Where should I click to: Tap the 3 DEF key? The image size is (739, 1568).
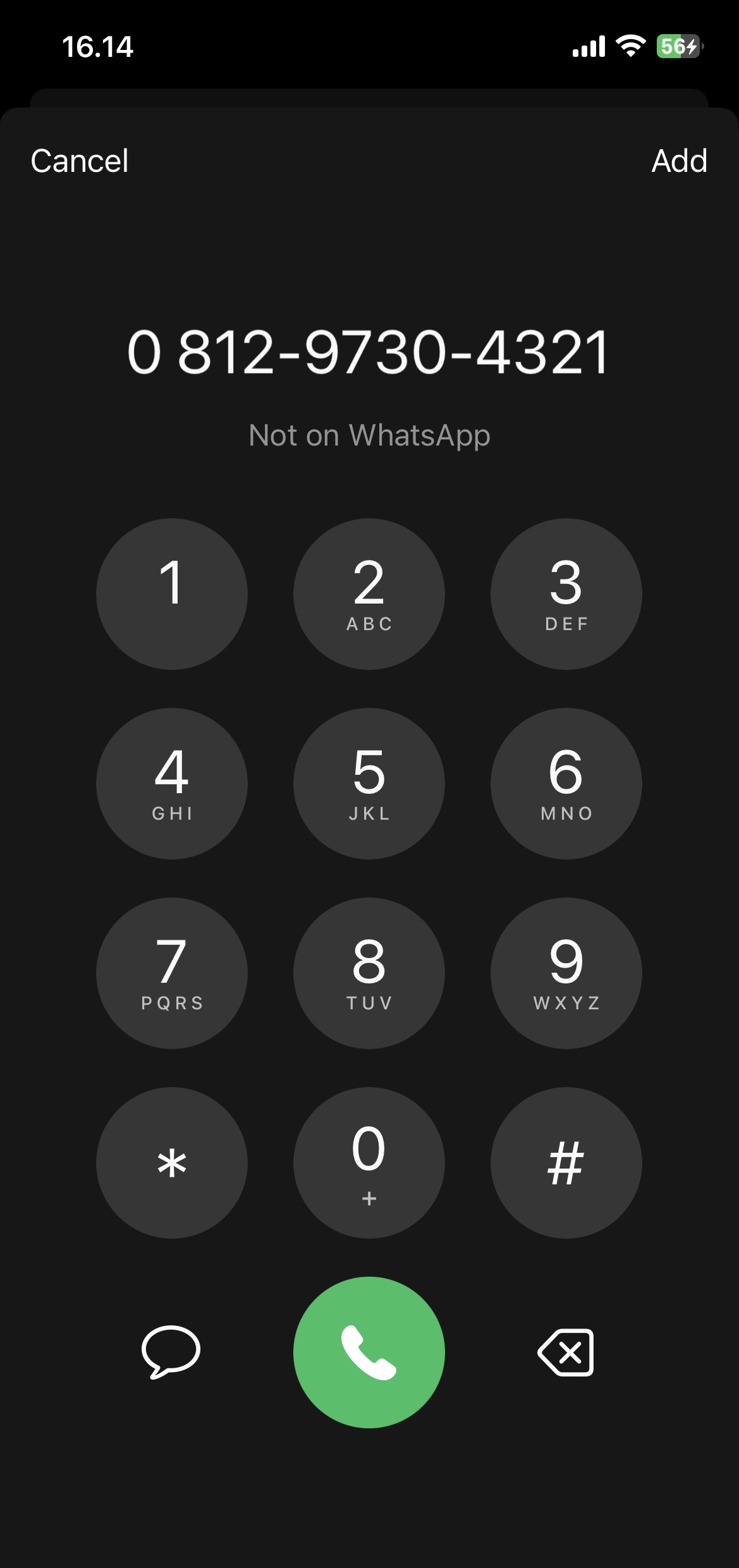[566, 593]
